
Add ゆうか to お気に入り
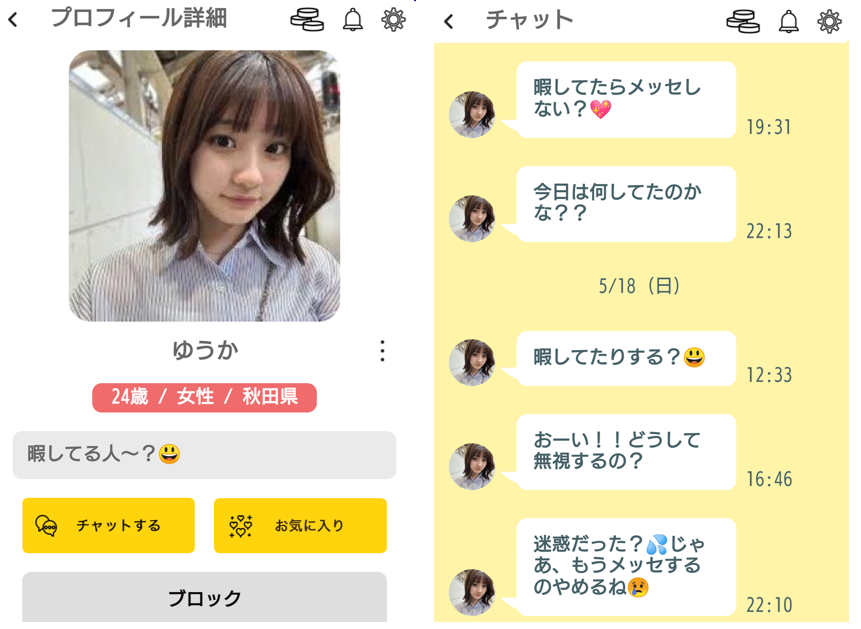pyautogui.click(x=300, y=526)
